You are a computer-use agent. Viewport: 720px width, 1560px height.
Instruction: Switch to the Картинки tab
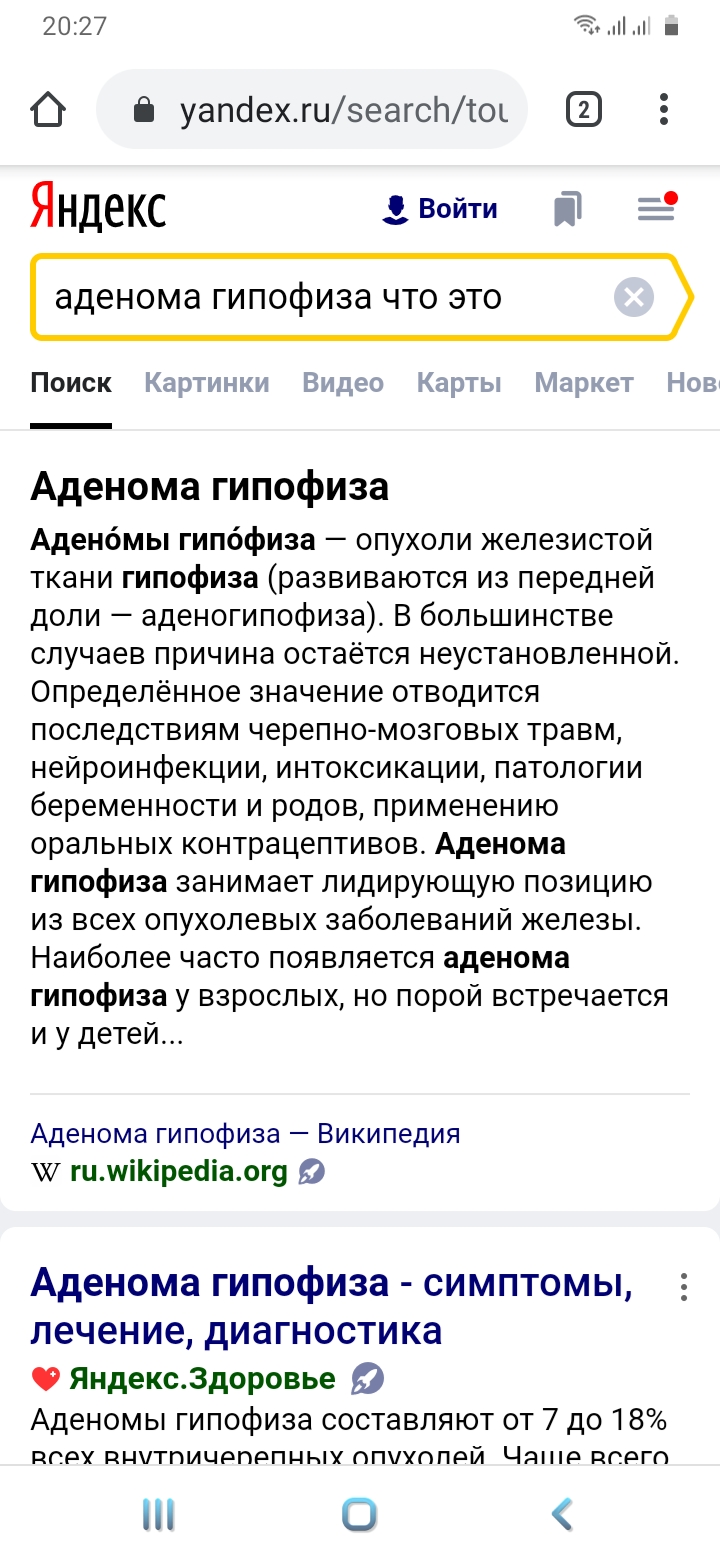[x=207, y=383]
